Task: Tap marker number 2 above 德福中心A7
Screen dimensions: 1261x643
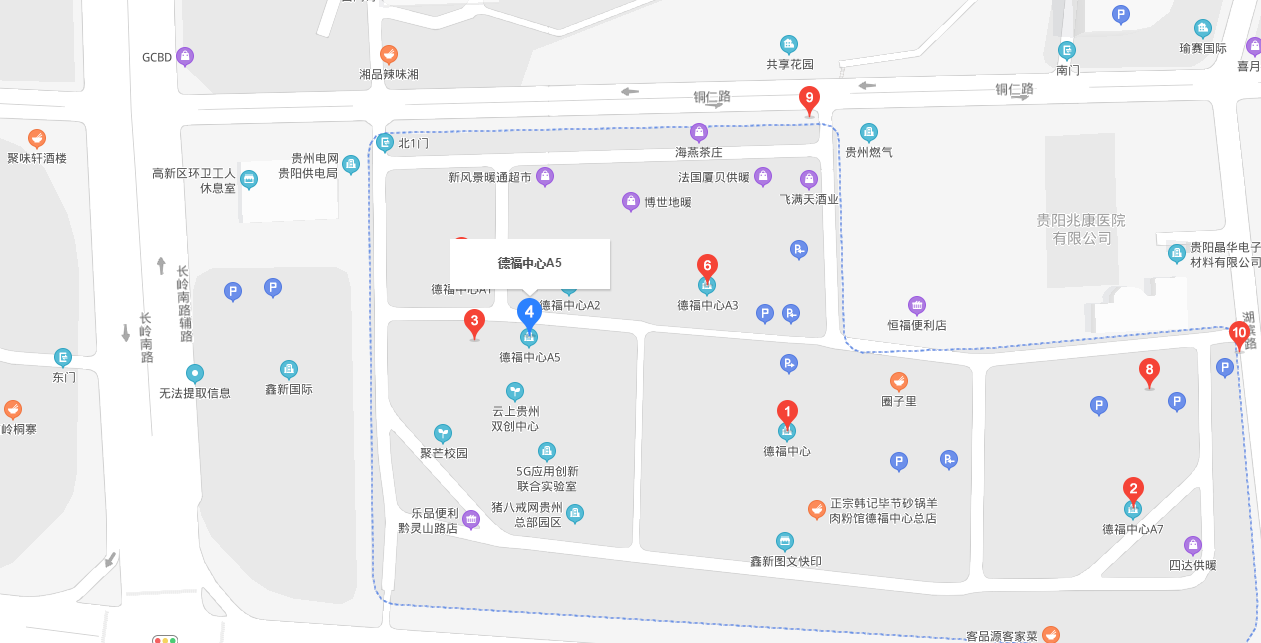Action: pos(1133,489)
